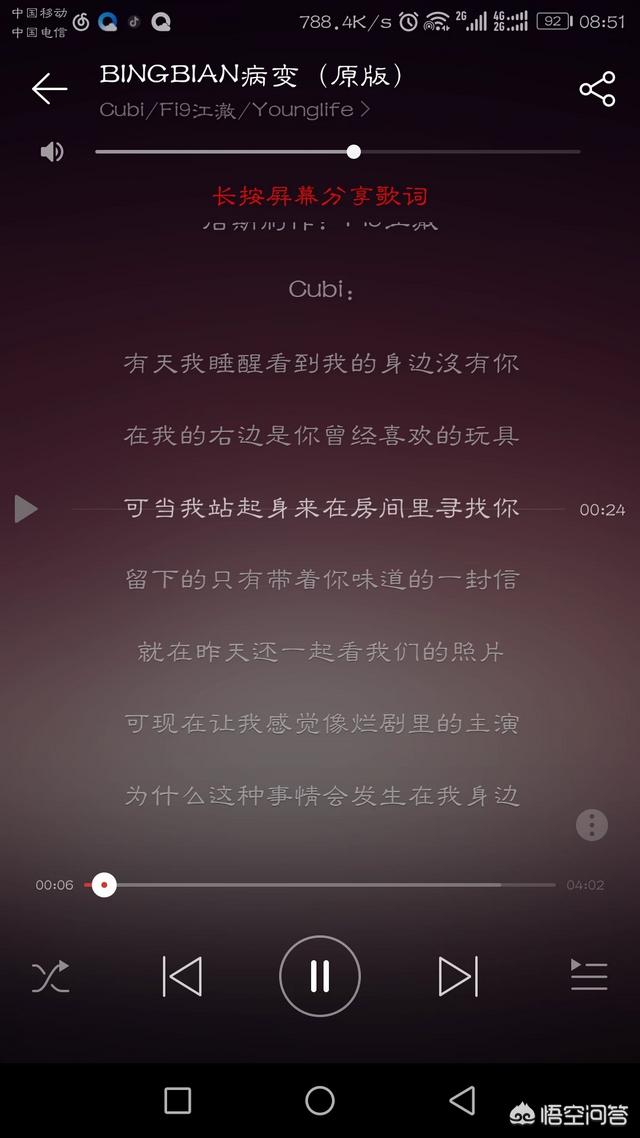This screenshot has height=1138, width=640.
Task: Pause the current song
Action: pyautogui.click(x=320, y=976)
